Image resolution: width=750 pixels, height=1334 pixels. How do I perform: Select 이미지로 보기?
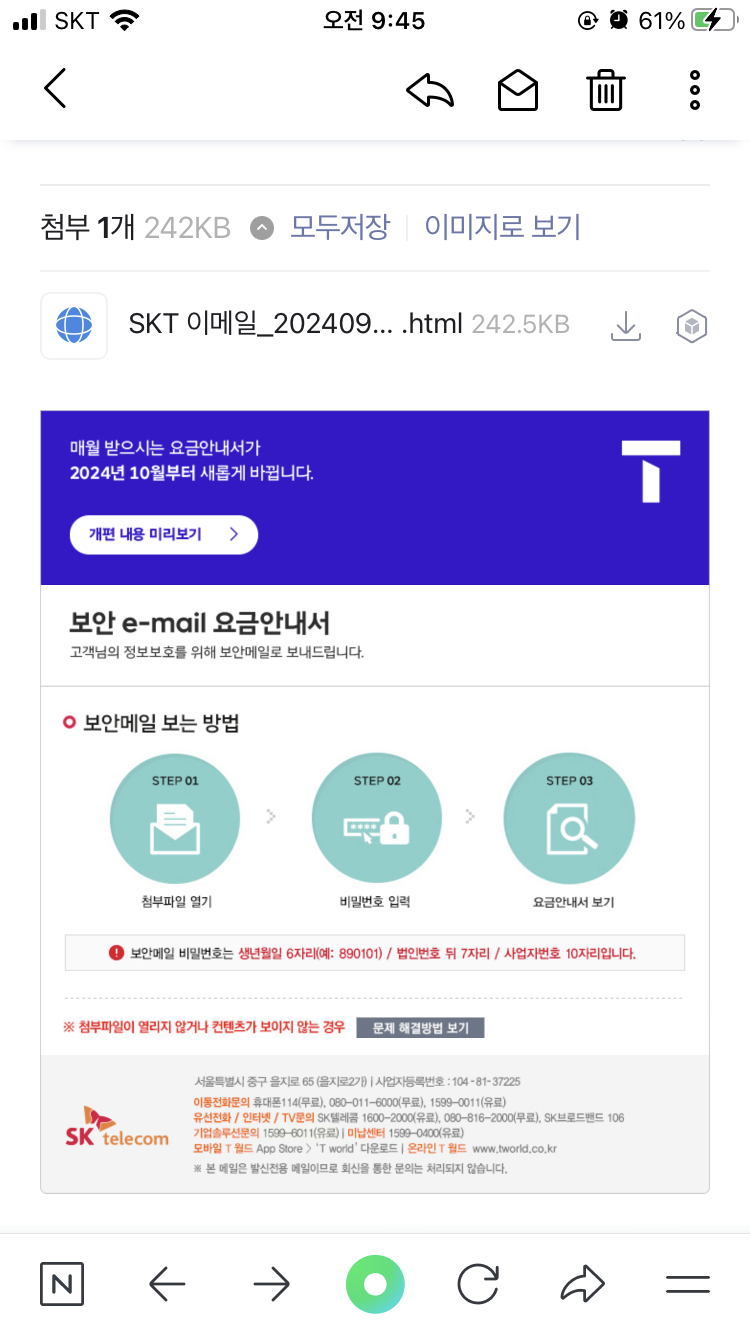tap(502, 228)
